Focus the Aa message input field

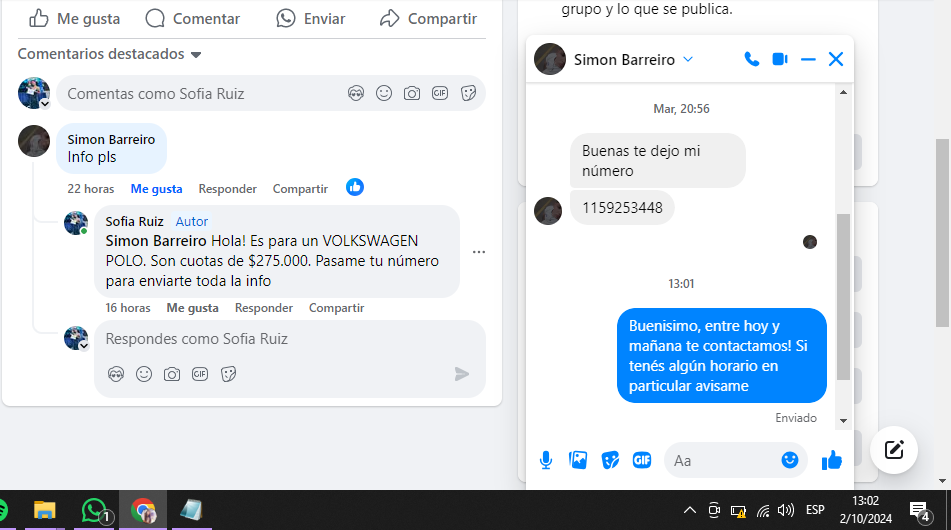(720, 460)
